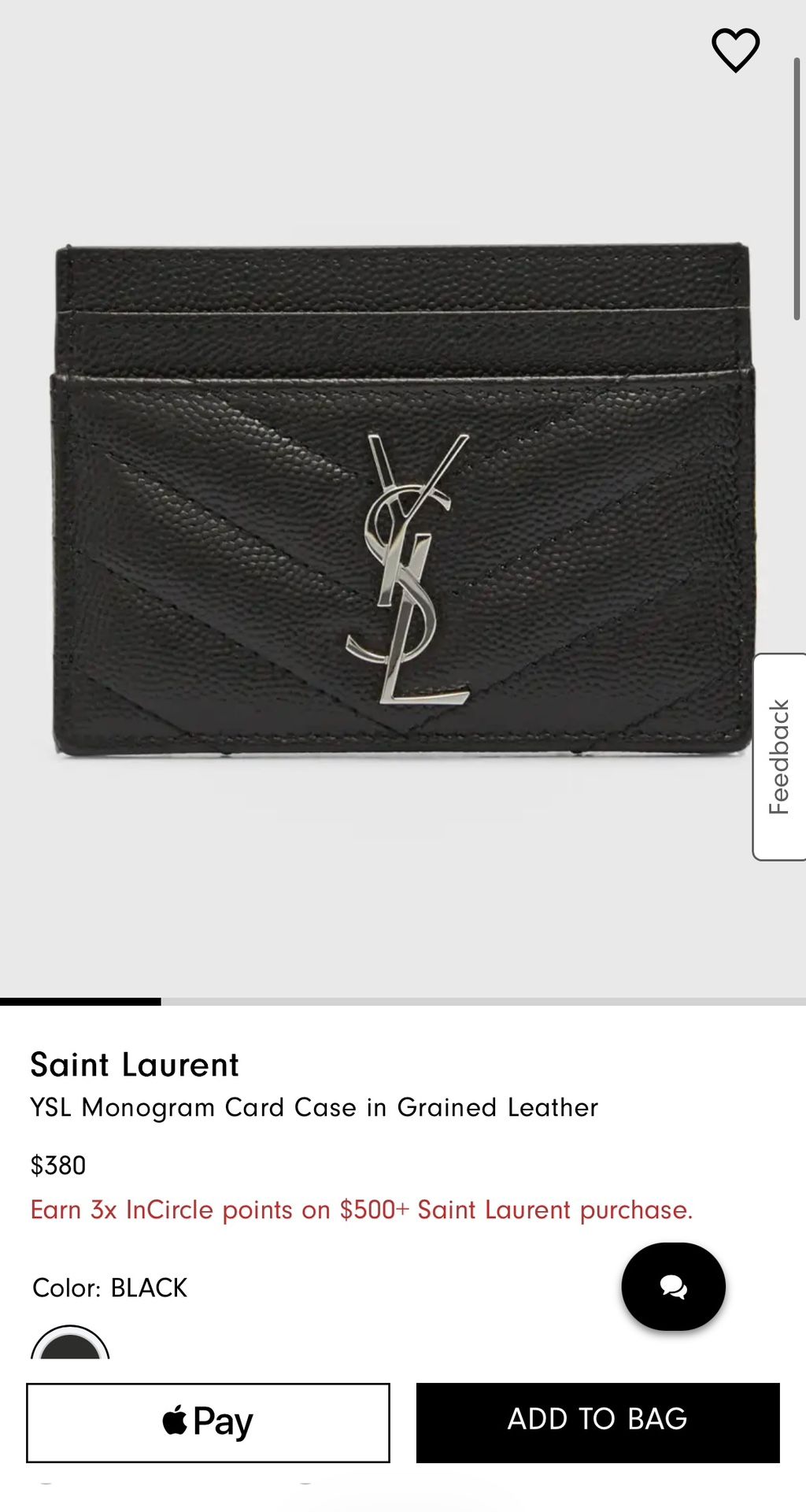The image size is (806, 1512).
Task: Check out with Apple Pay
Action: [x=206, y=1421]
